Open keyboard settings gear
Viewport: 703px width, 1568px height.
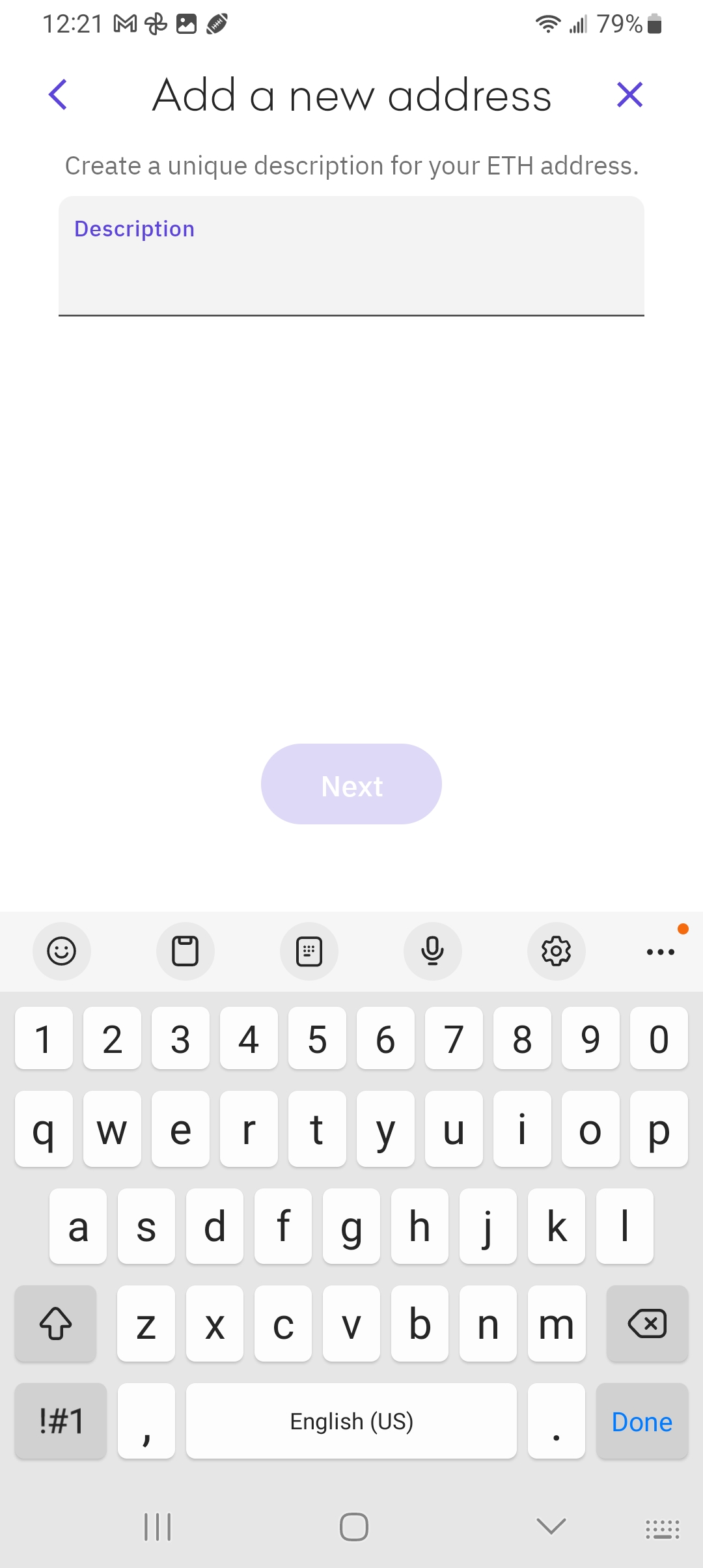(x=557, y=951)
